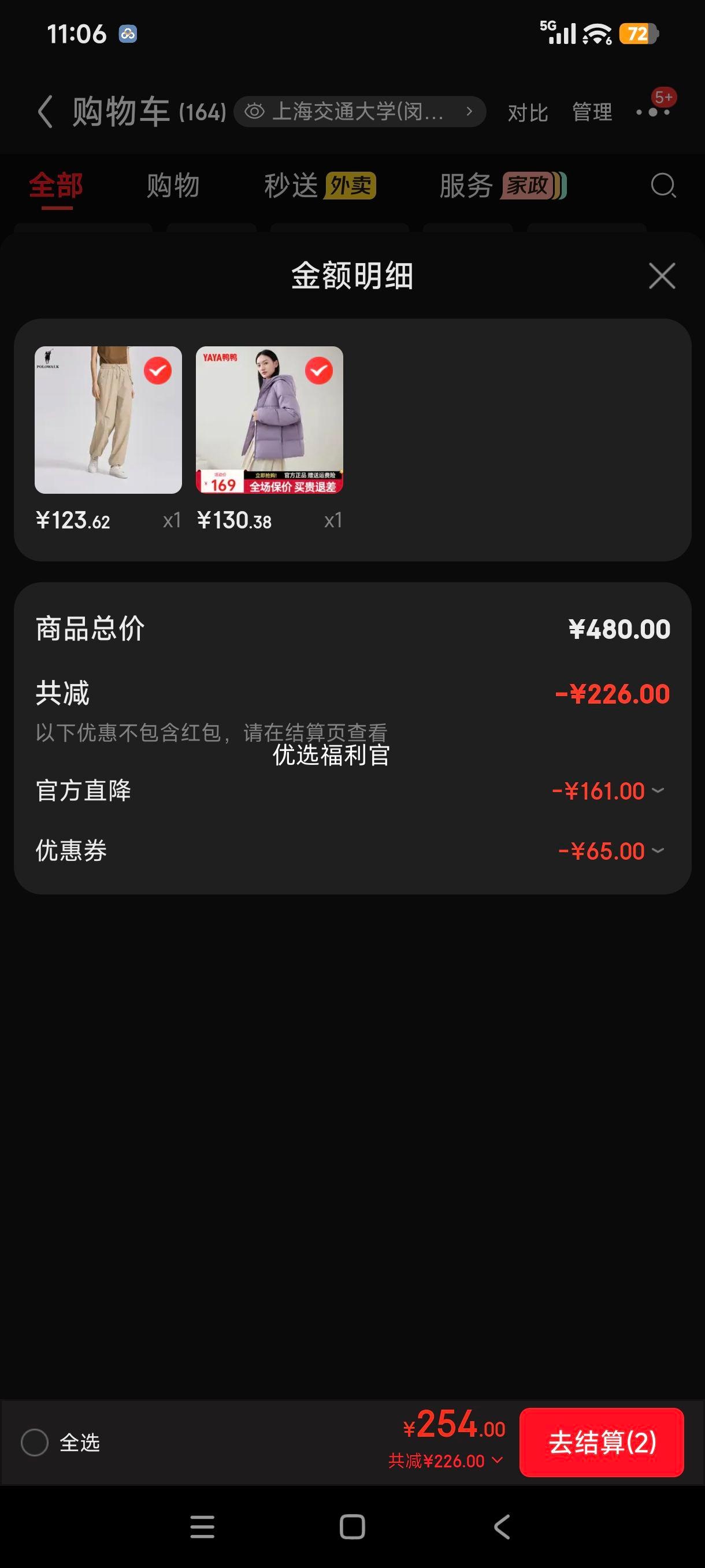Tap the cloud icon in the status bar
705x1568 pixels.
(x=128, y=35)
